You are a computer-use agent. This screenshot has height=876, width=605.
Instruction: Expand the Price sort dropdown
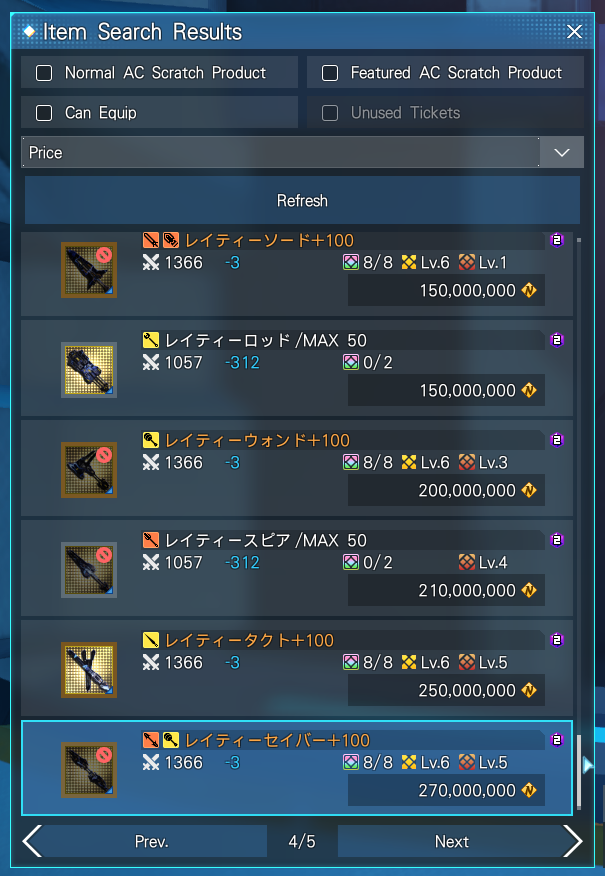(x=561, y=153)
